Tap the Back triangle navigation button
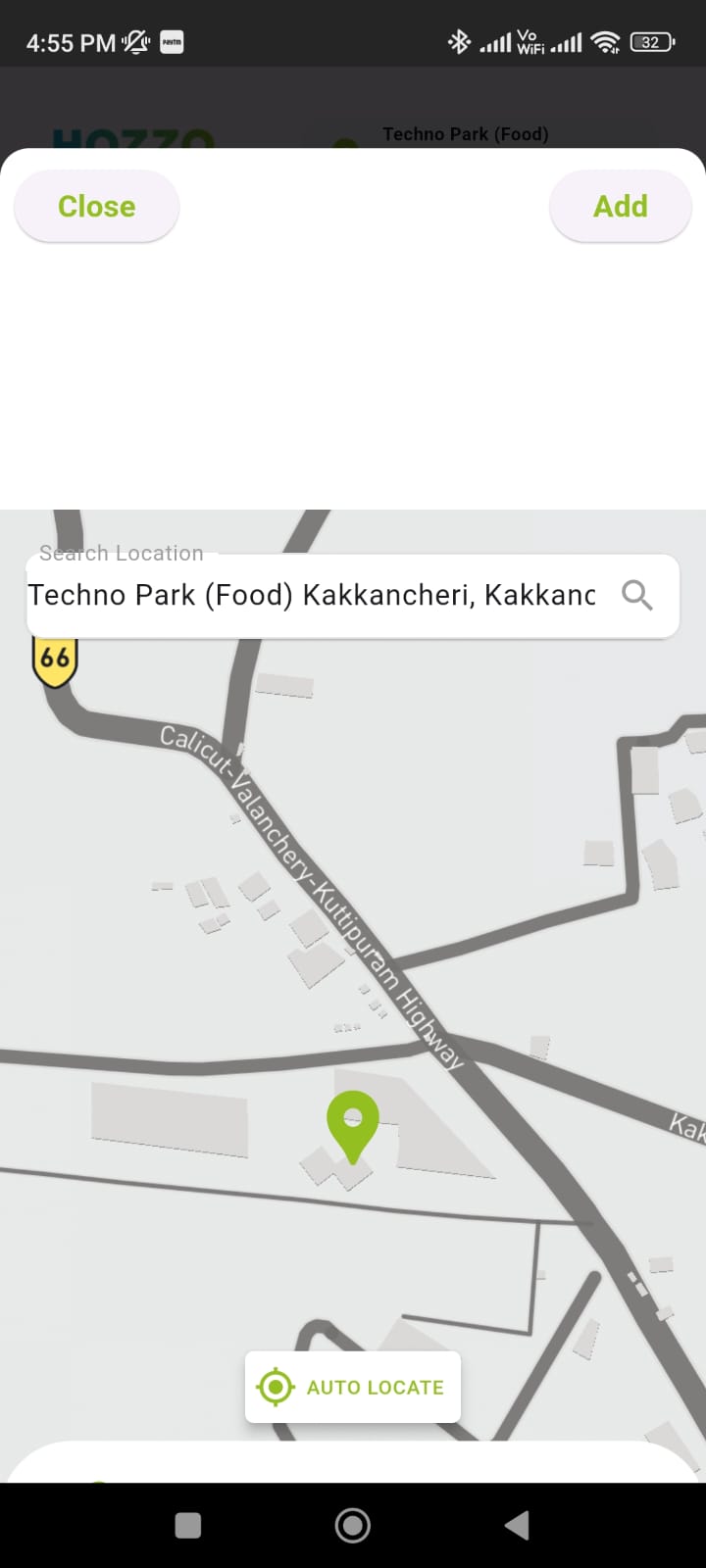706x1568 pixels. (x=518, y=1525)
